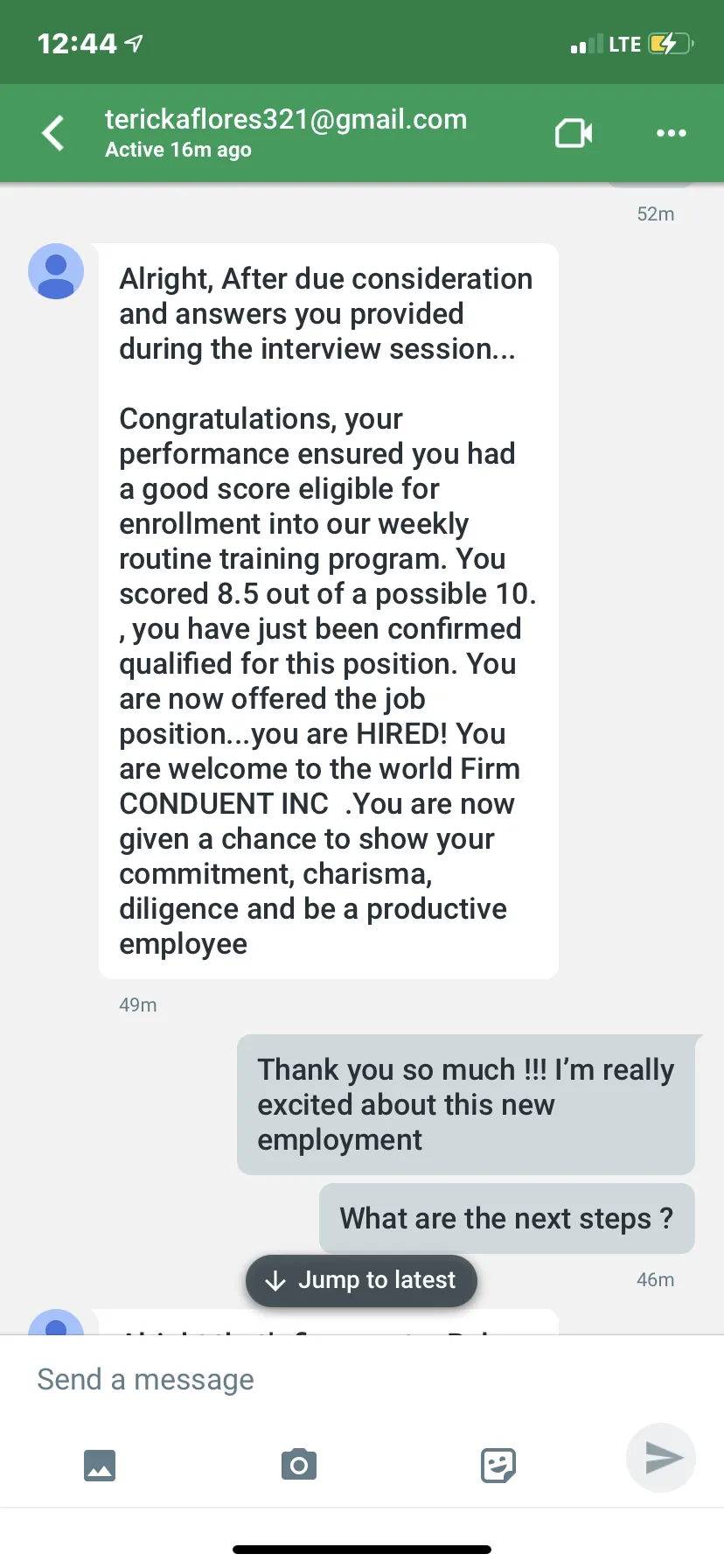Viewport: 724px width, 1568px height.
Task: Attach an image from gallery
Action: [x=100, y=1465]
